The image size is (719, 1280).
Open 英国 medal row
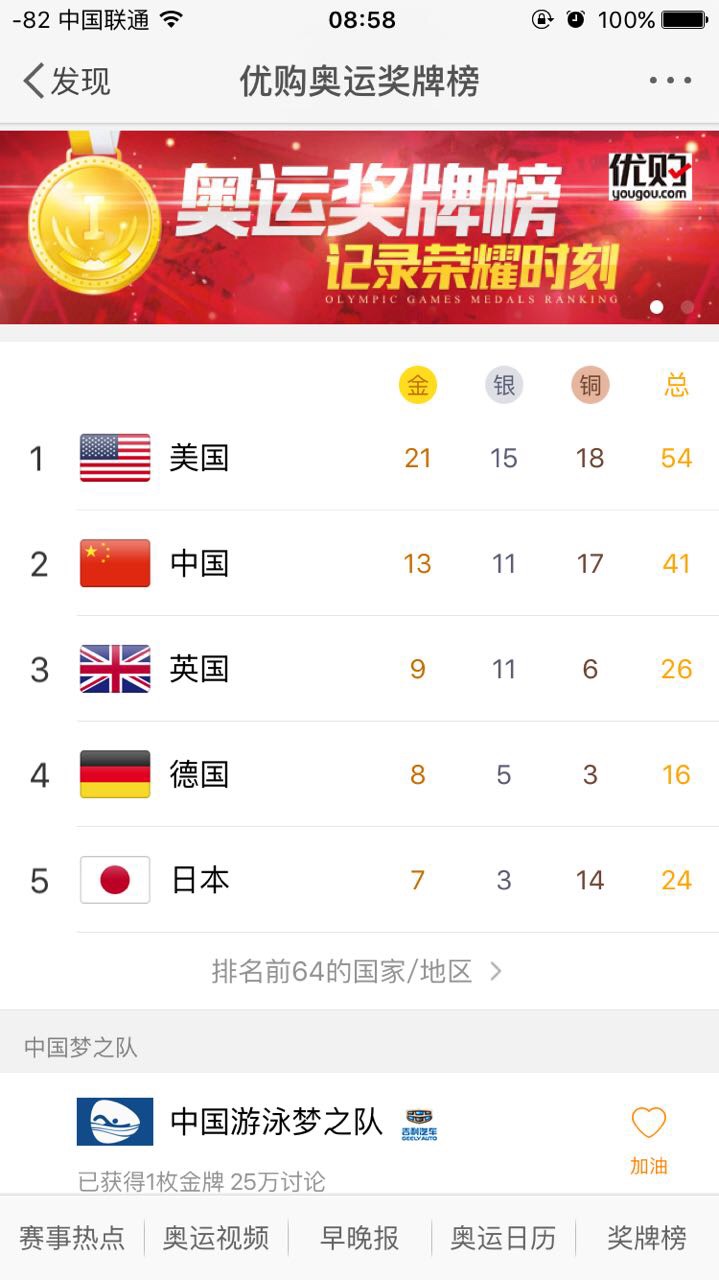tap(360, 669)
